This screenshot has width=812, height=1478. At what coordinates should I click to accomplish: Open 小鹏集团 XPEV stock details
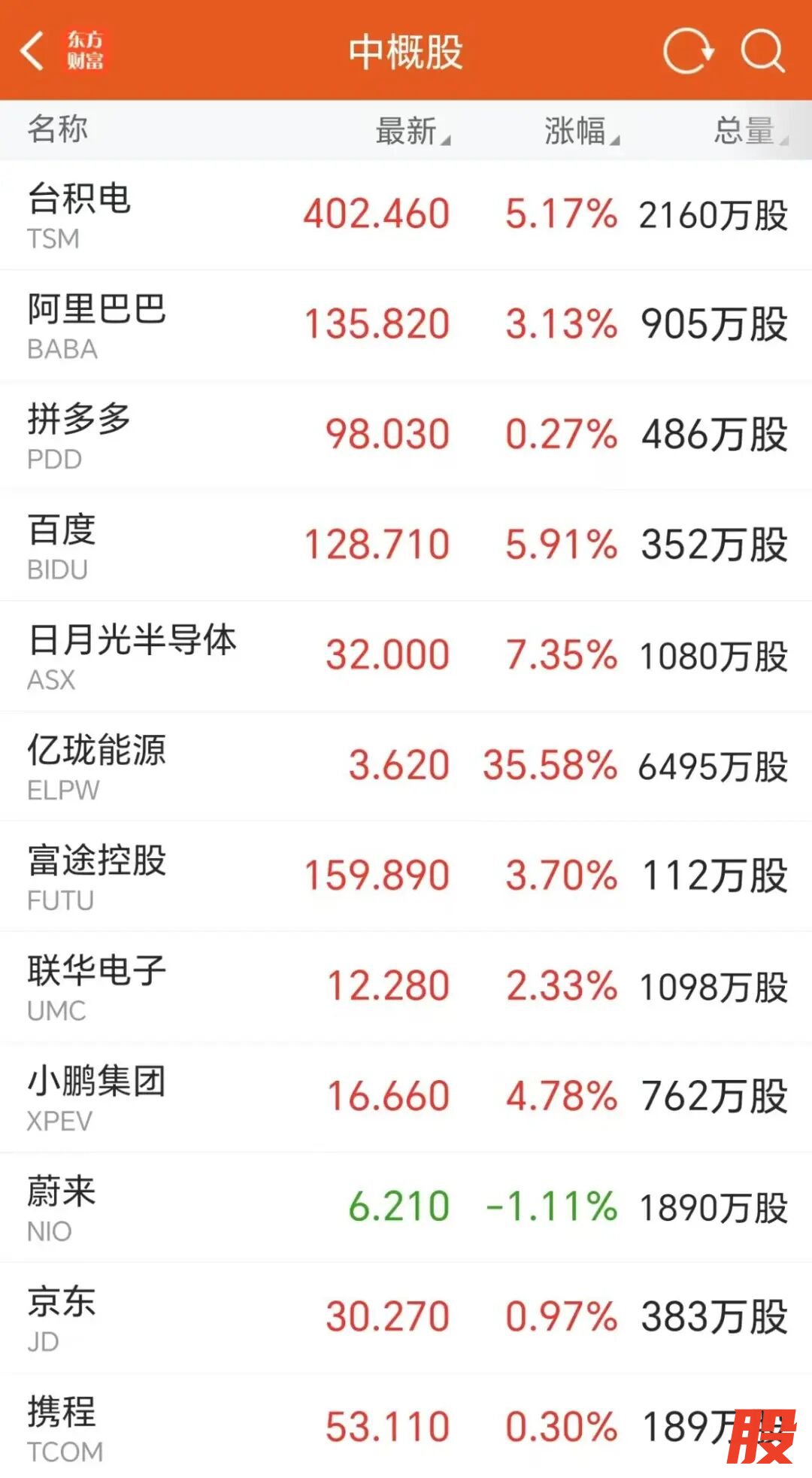[x=406, y=1097]
